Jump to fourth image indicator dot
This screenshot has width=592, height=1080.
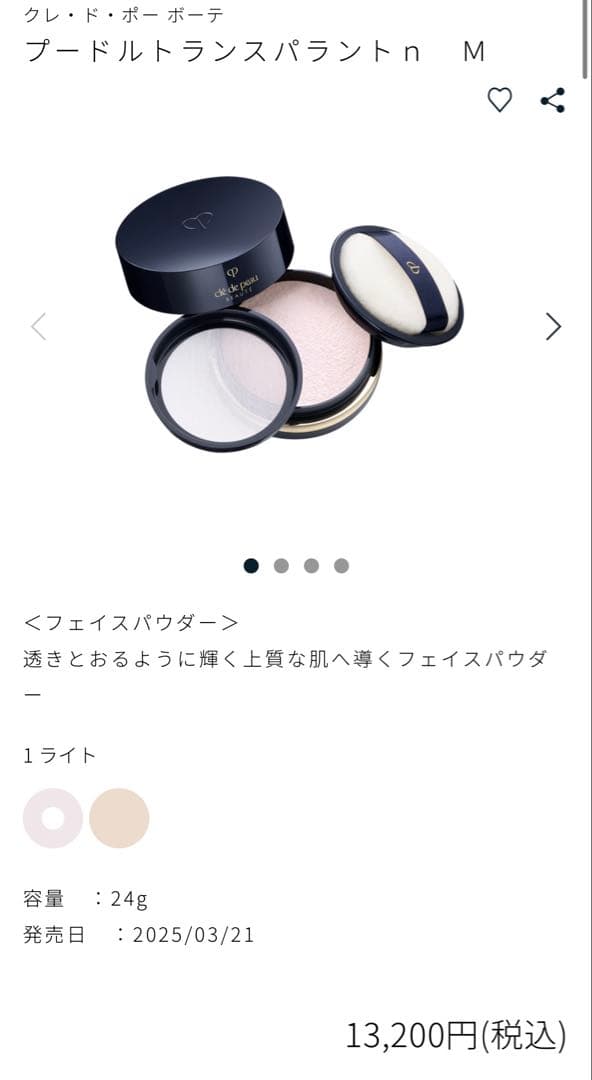coord(341,565)
